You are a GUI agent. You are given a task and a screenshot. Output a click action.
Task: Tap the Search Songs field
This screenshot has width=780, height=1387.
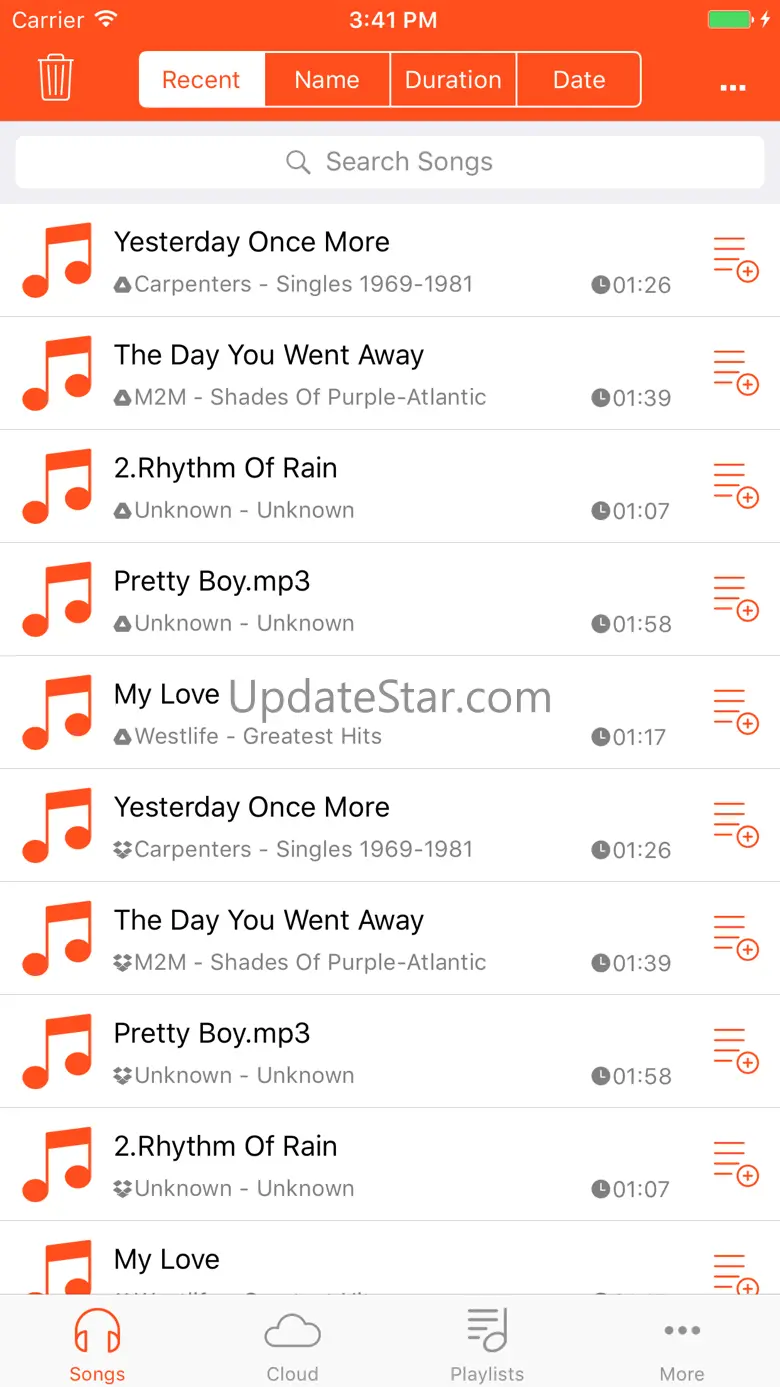tap(390, 162)
